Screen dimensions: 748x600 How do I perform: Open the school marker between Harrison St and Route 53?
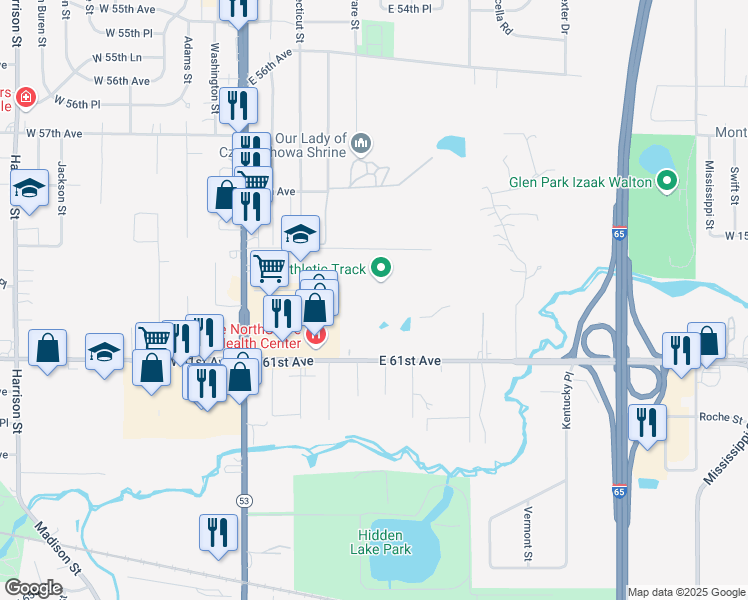tap(105, 353)
